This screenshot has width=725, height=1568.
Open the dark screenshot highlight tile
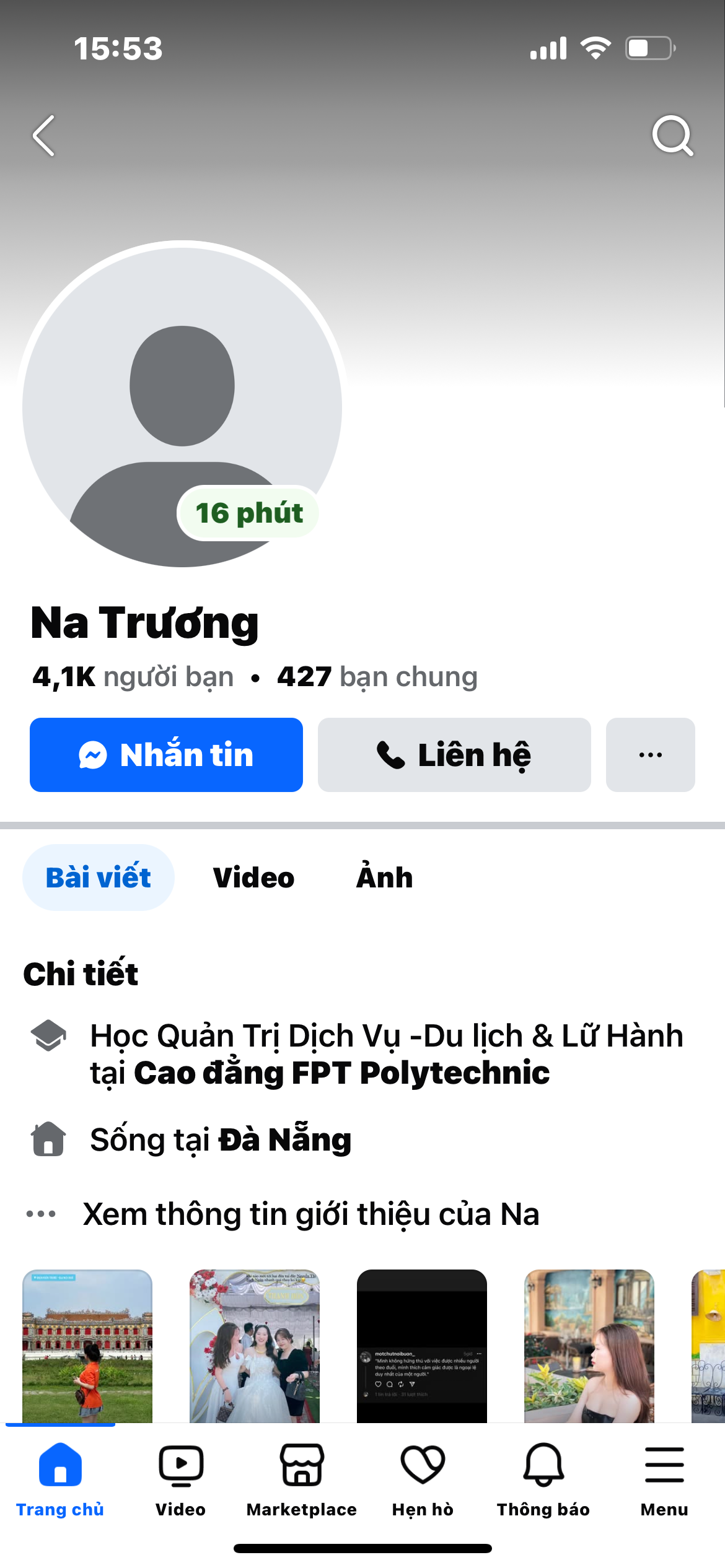pyautogui.click(x=422, y=1346)
